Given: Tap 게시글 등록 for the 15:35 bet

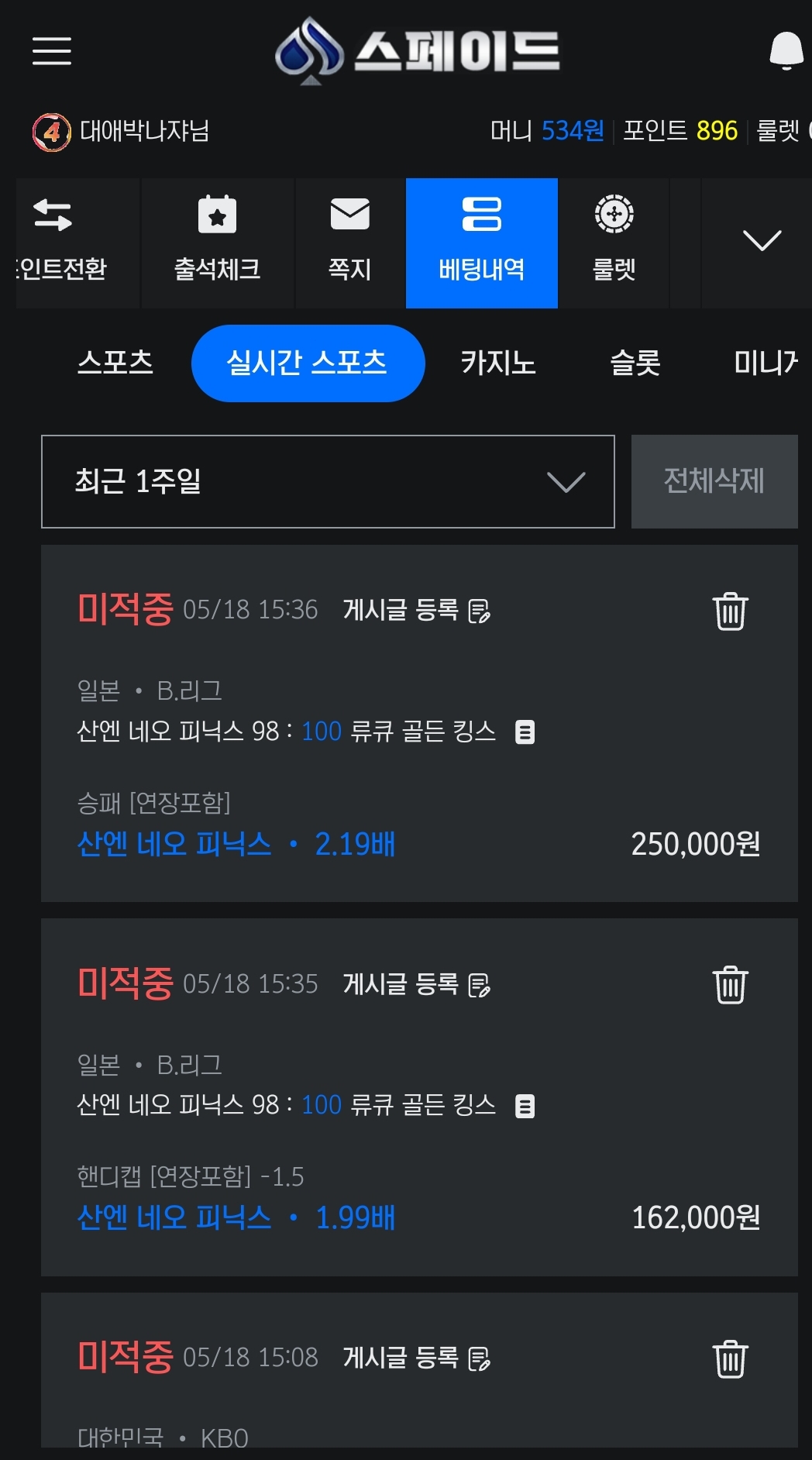Looking at the screenshot, I should coord(417,984).
